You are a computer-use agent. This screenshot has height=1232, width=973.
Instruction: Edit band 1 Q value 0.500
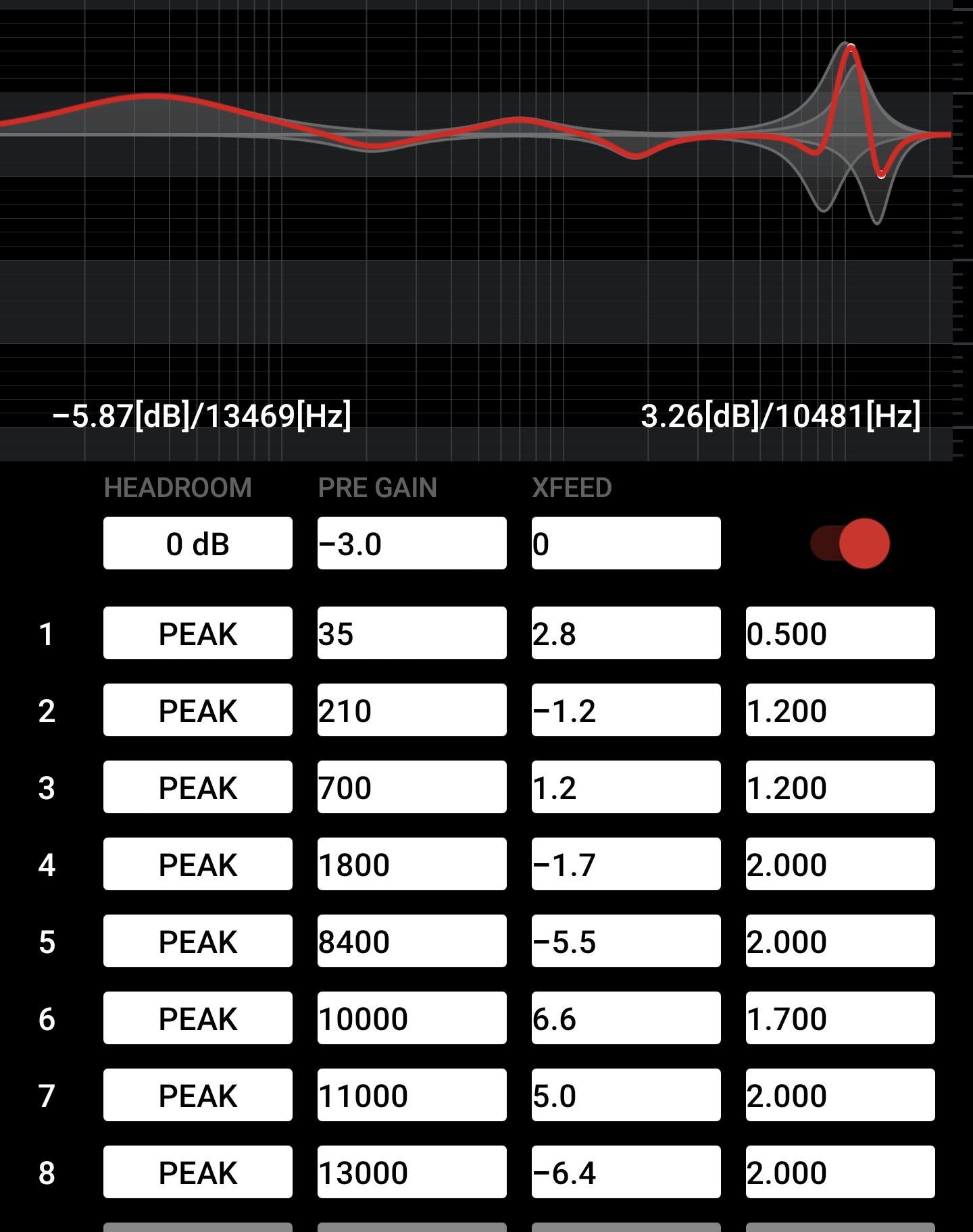click(x=840, y=634)
